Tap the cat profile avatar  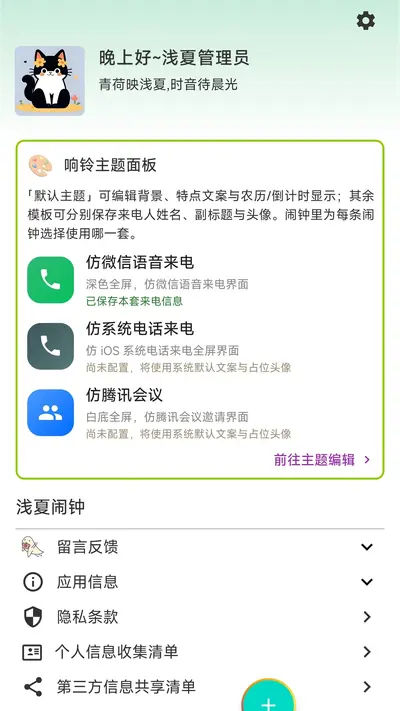(x=50, y=81)
